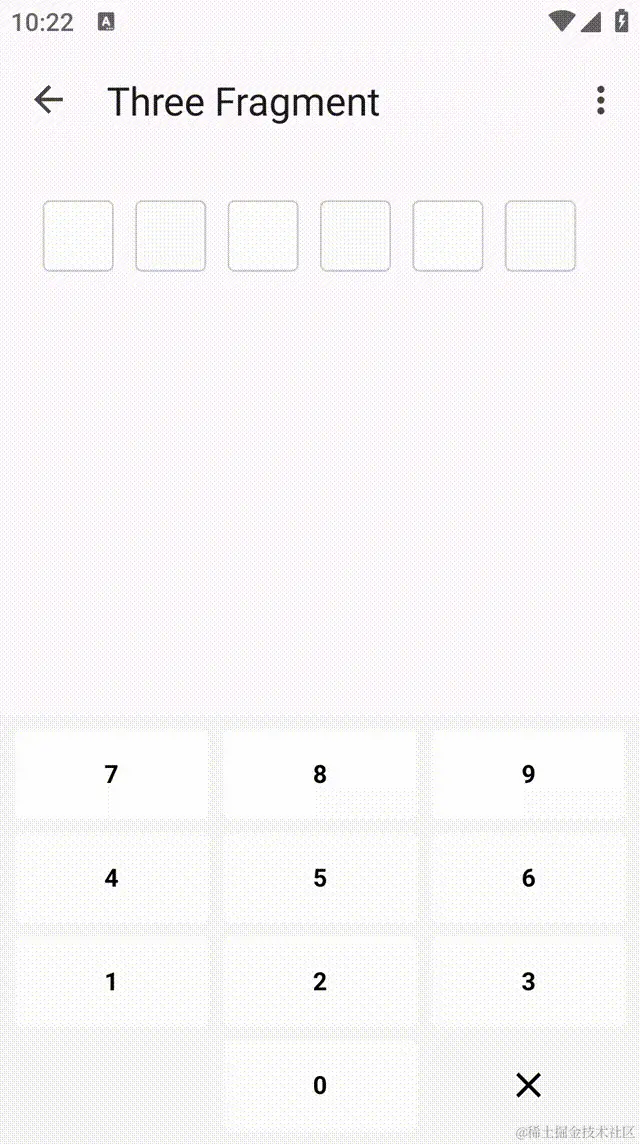Tap the 8 key
The height and width of the screenshot is (1144, 640).
320,774
